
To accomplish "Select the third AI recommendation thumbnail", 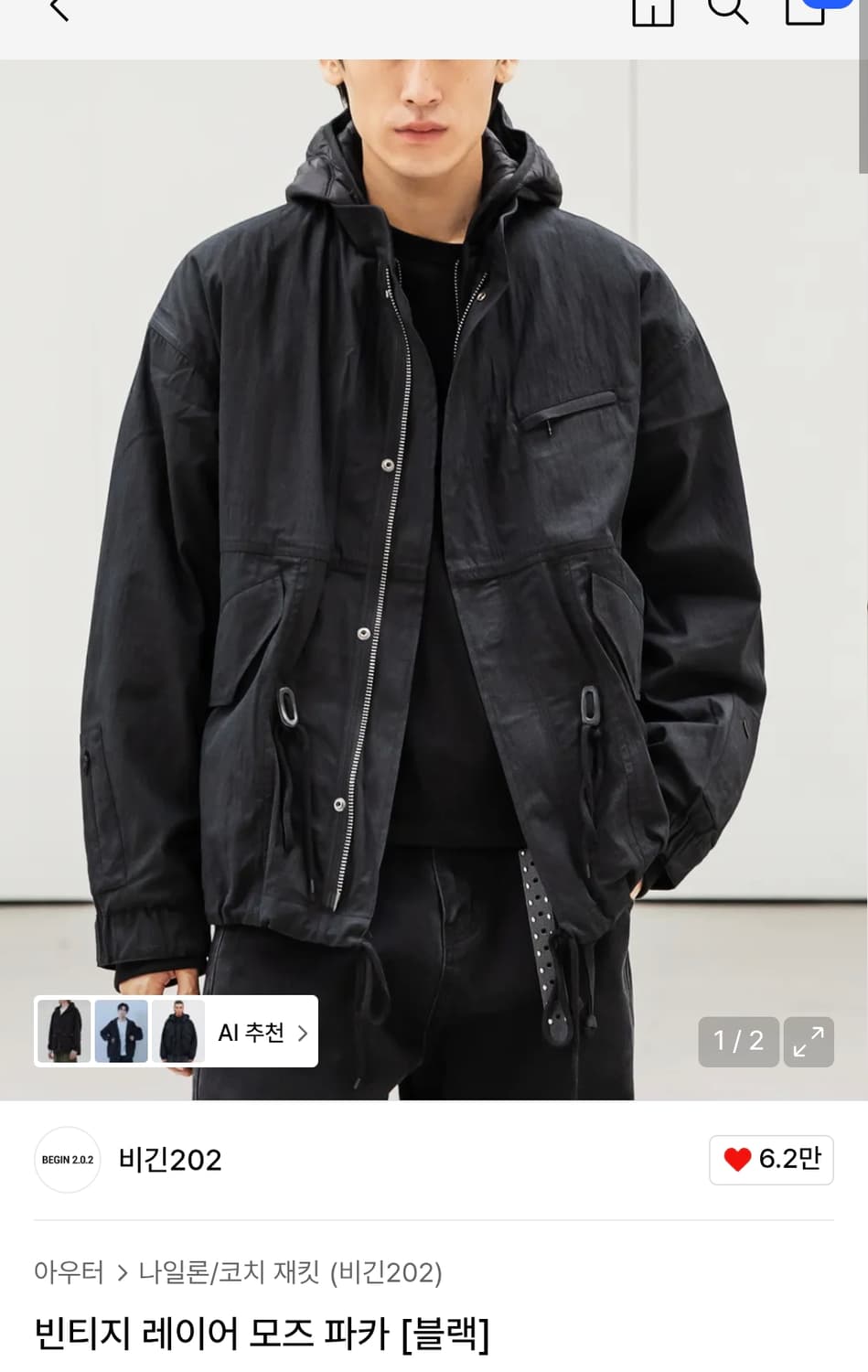I will click(x=178, y=1031).
